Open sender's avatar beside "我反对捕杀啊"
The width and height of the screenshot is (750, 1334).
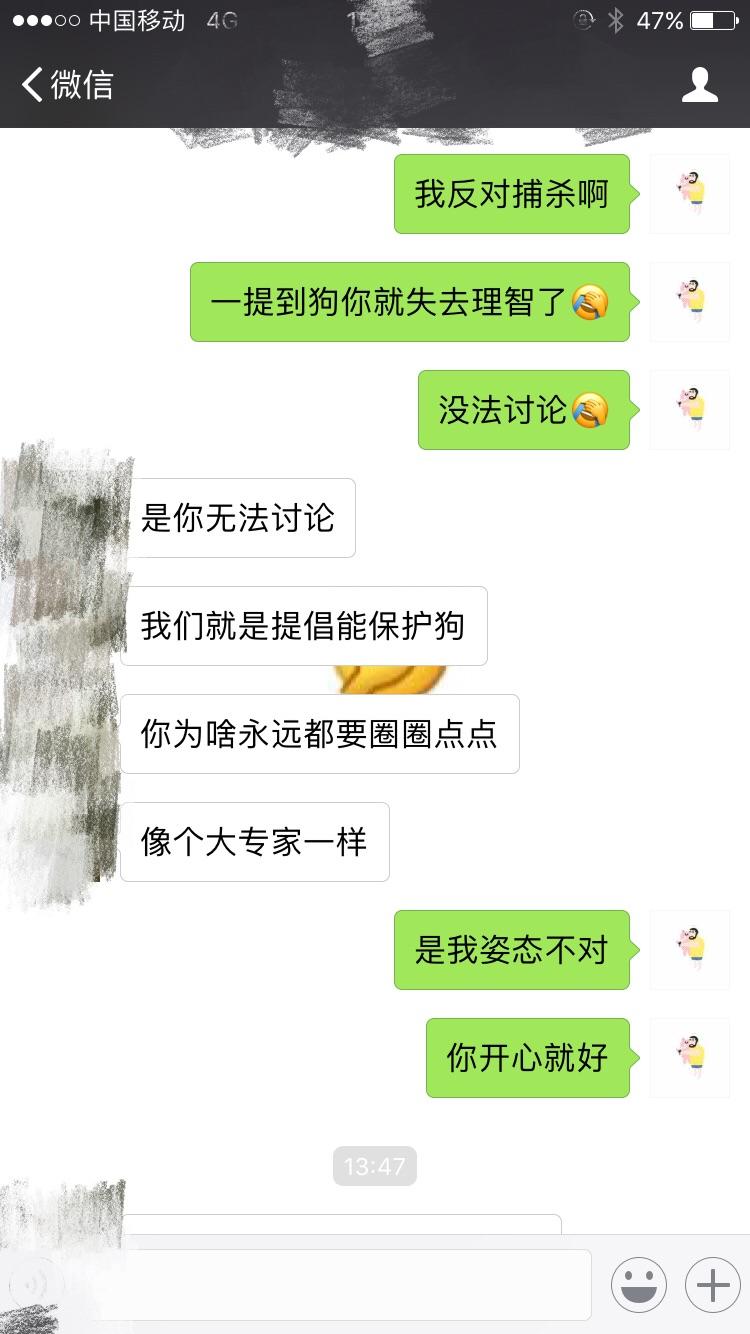click(x=690, y=194)
